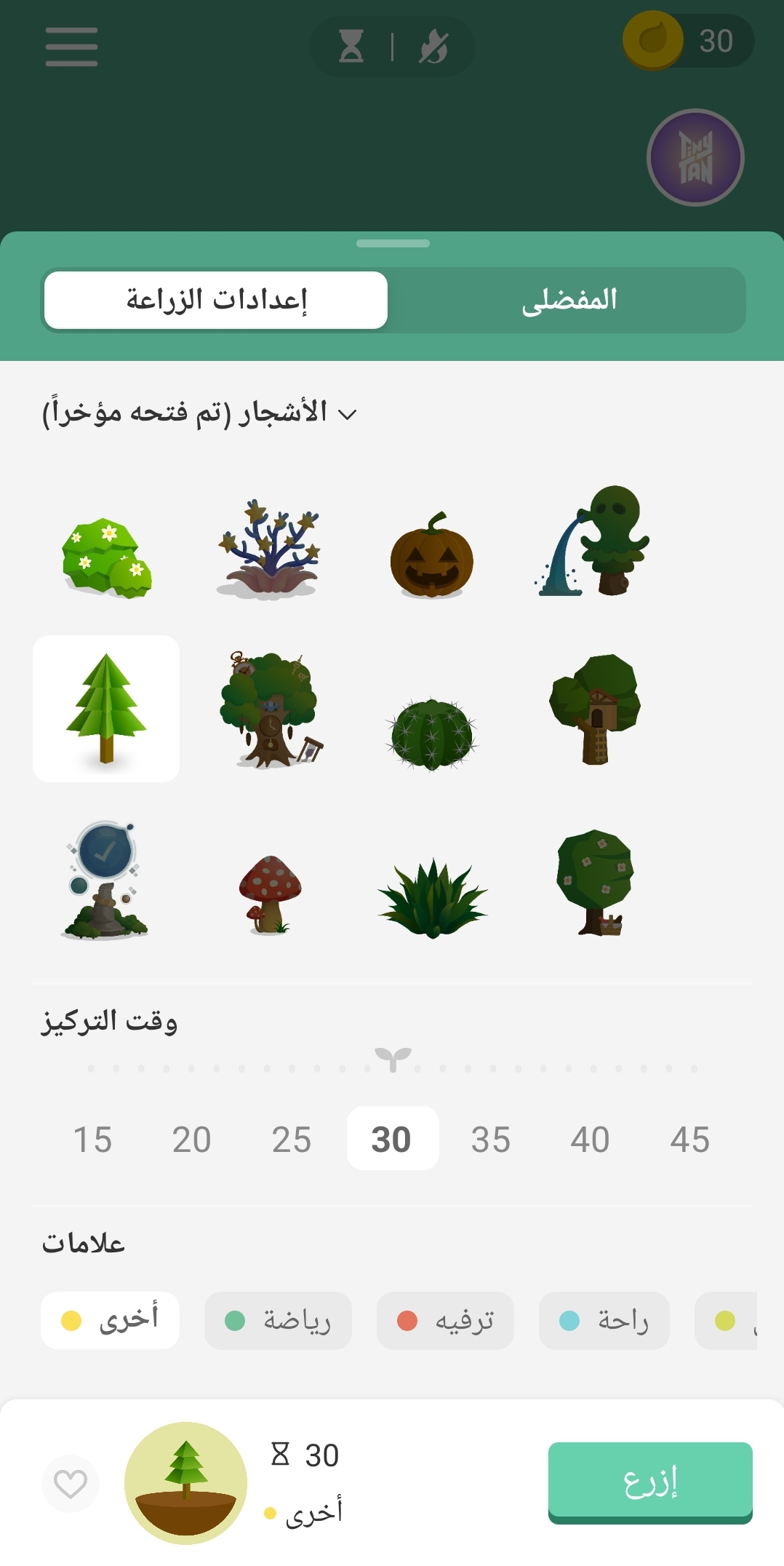Screen dimensions: 784x1566
Task: Tap the إزرع plant button
Action: pos(650,1482)
